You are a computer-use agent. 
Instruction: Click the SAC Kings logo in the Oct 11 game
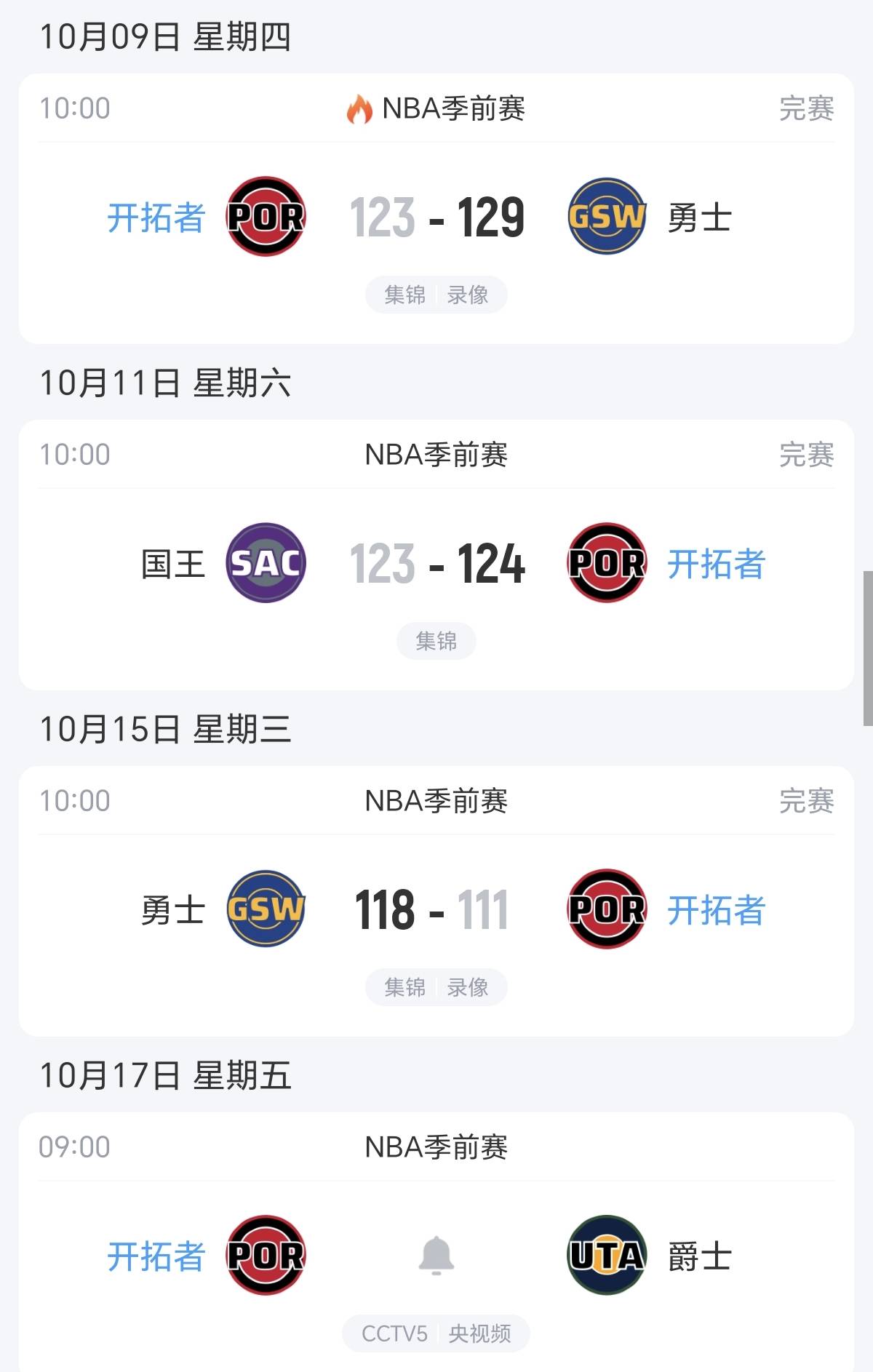[x=266, y=562]
